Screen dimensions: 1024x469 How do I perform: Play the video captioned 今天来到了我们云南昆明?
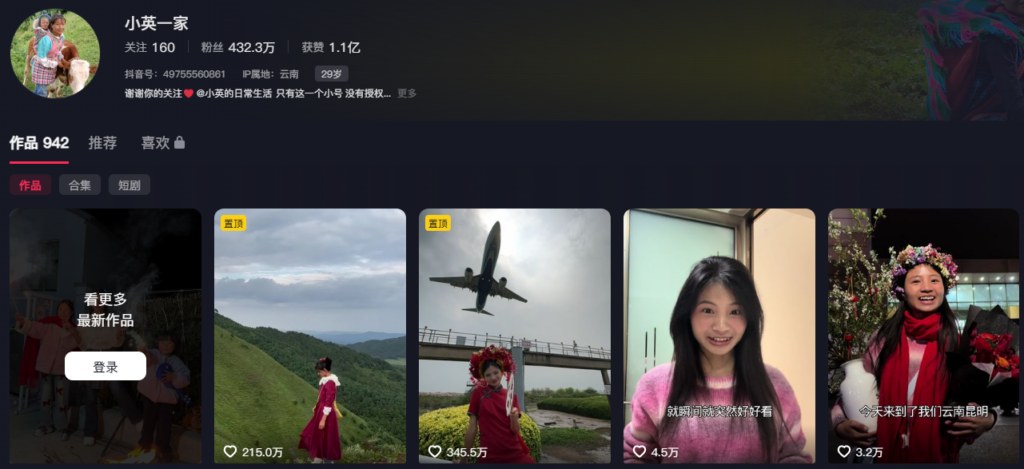[923, 335]
